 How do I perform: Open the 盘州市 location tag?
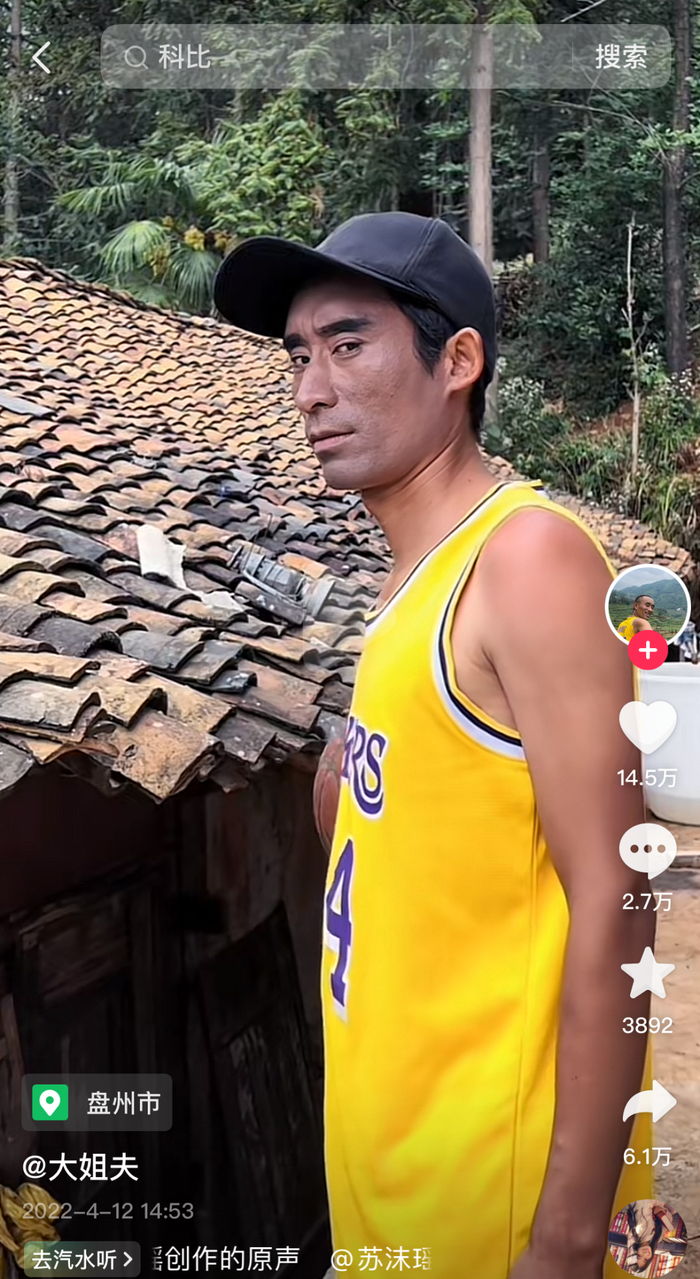coord(98,1103)
